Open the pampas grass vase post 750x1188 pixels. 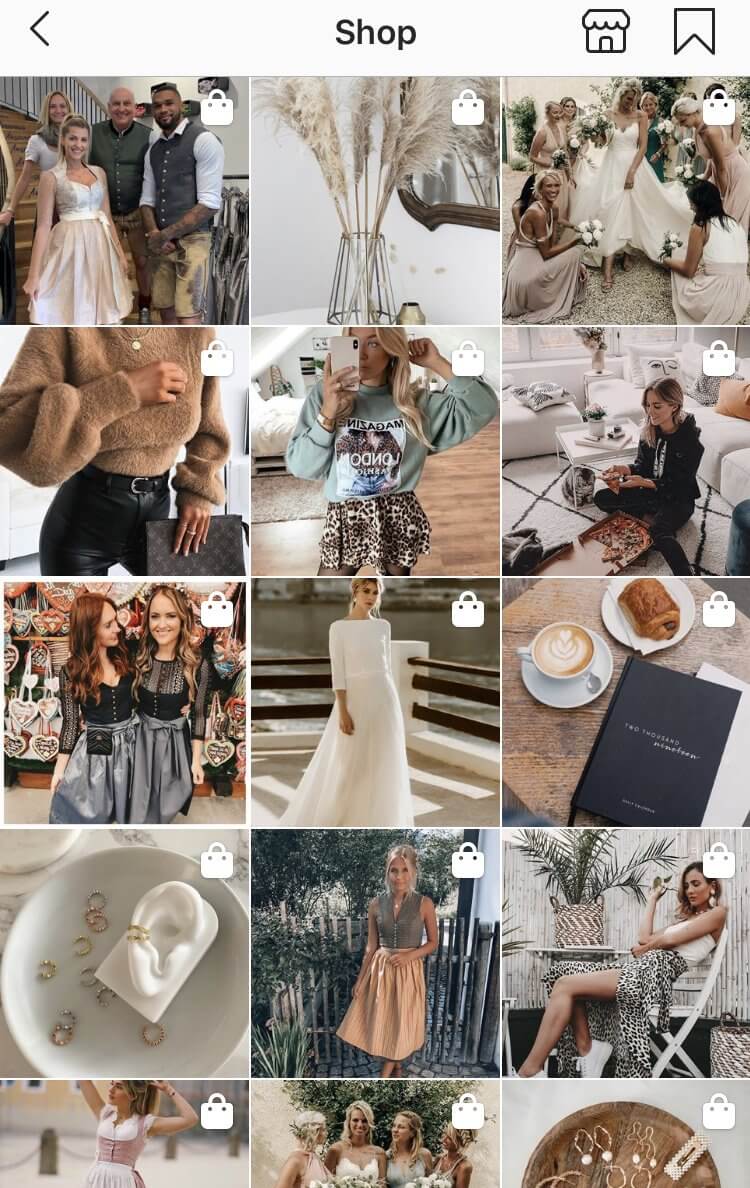point(375,200)
